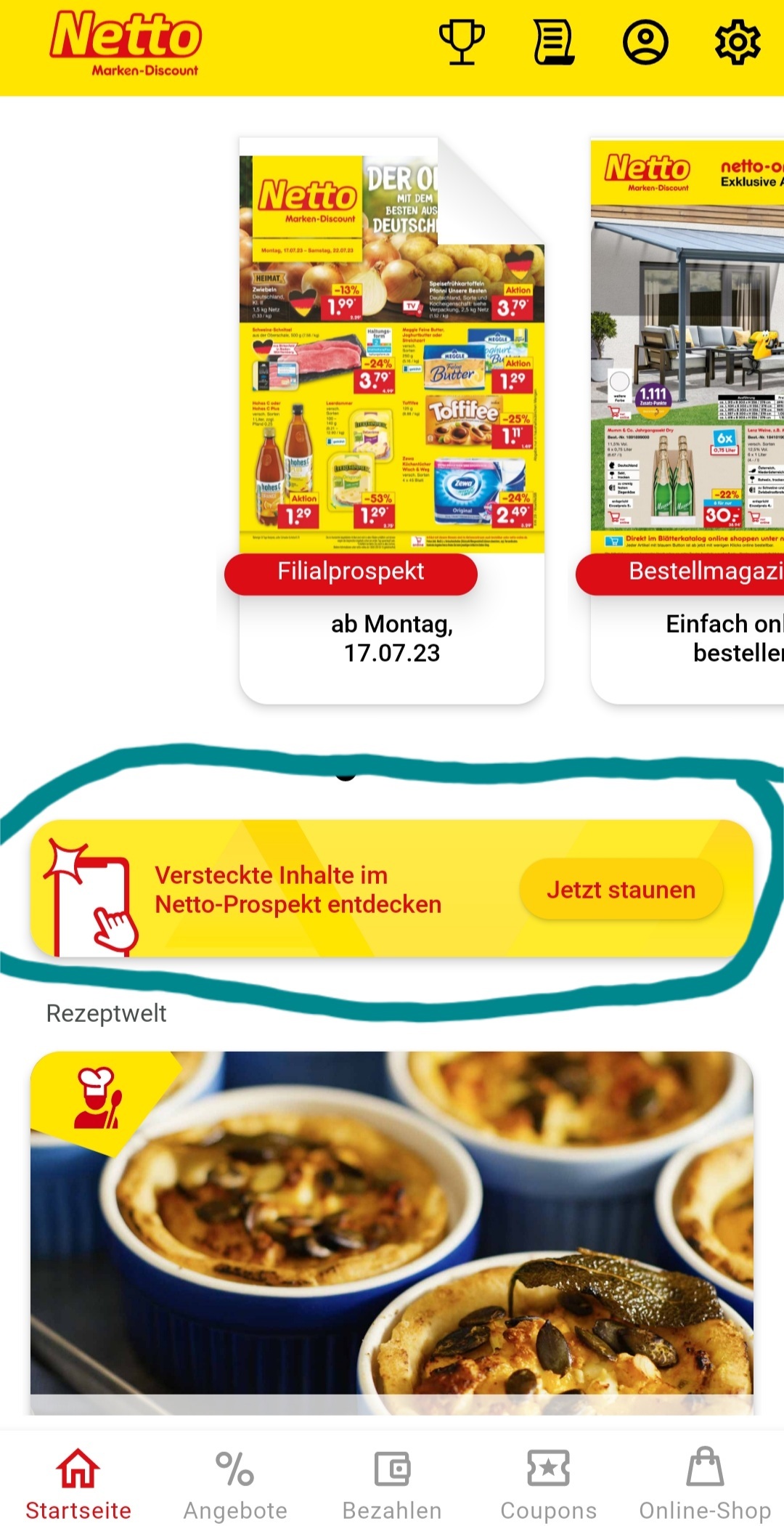
Task: Open the shopping list icon
Action: tap(555, 42)
